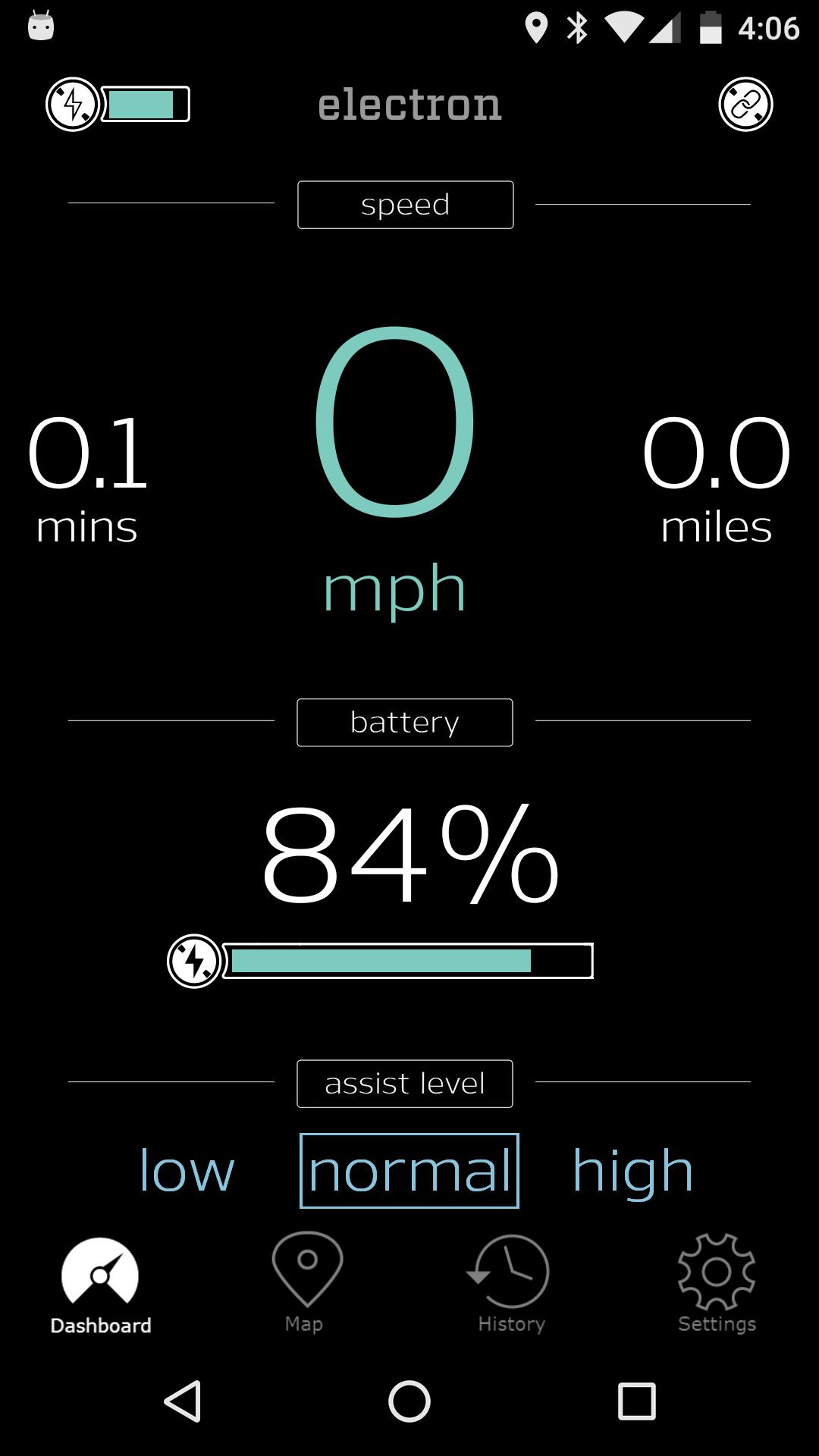This screenshot has width=819, height=1456.
Task: Open the Map tab
Action: 306,1283
